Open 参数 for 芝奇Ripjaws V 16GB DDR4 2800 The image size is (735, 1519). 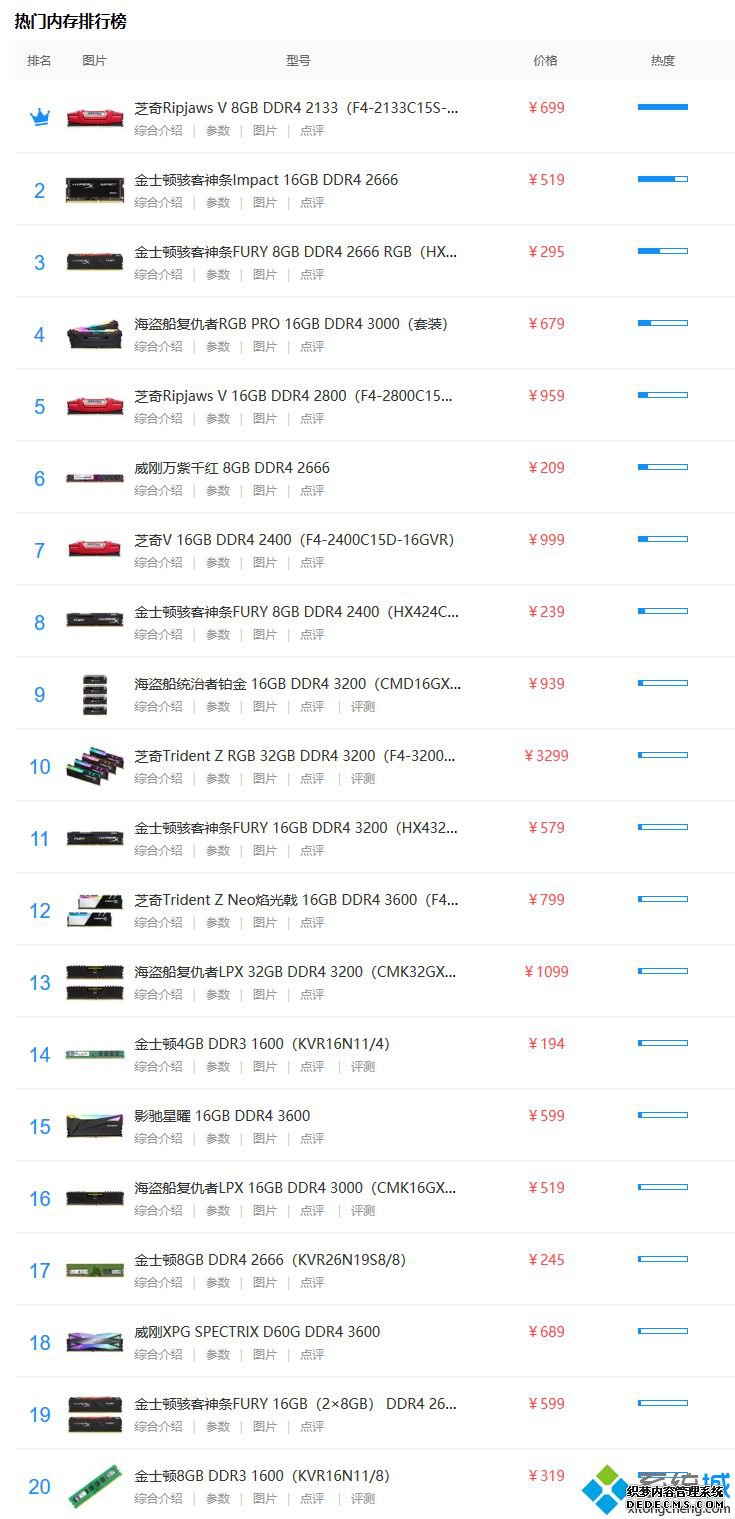tap(218, 418)
